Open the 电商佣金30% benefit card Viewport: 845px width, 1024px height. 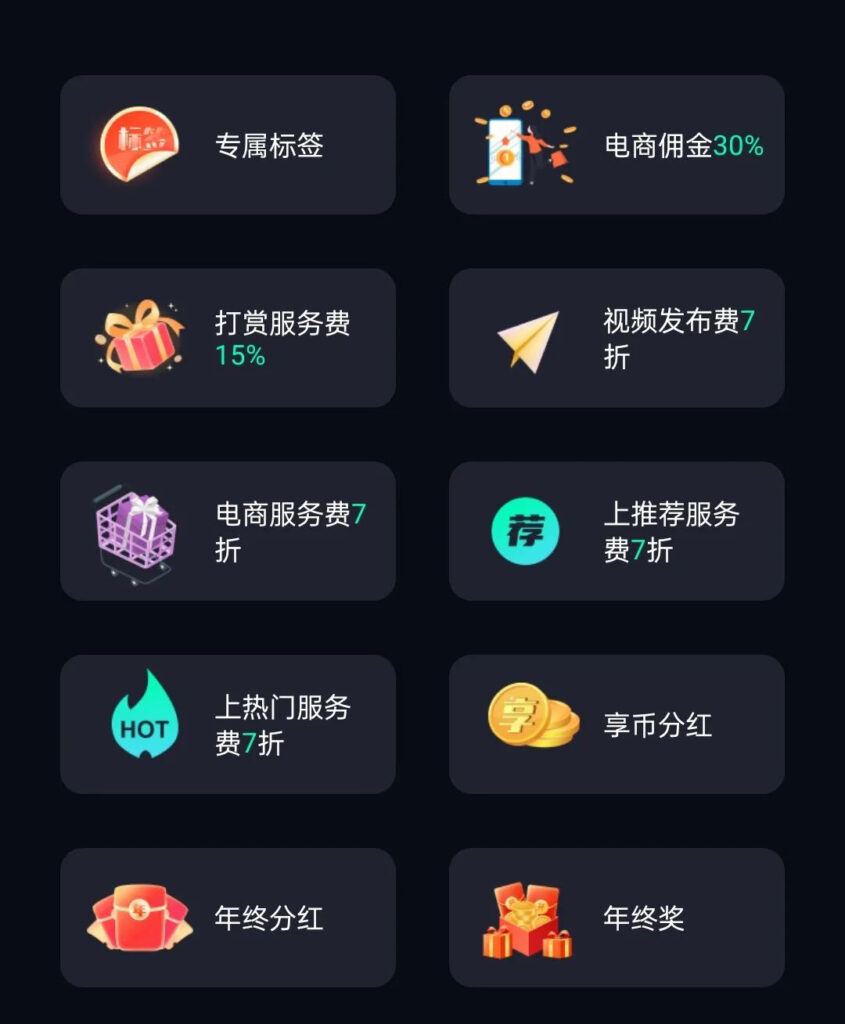pos(616,145)
